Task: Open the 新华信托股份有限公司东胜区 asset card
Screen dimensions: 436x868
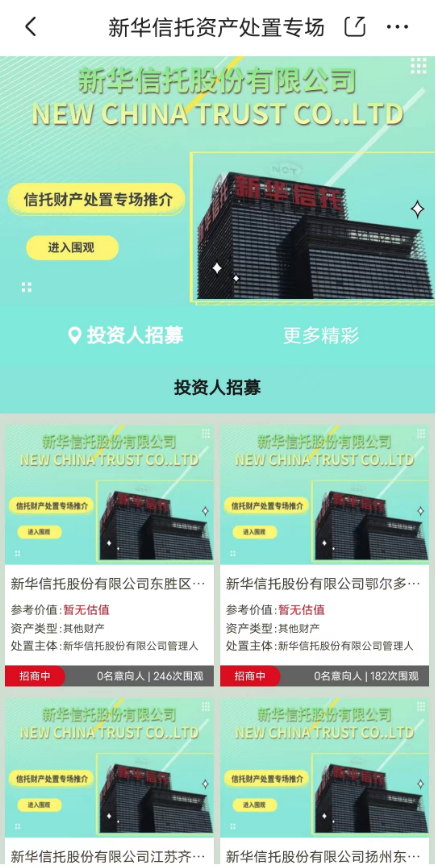Action: (x=110, y=556)
